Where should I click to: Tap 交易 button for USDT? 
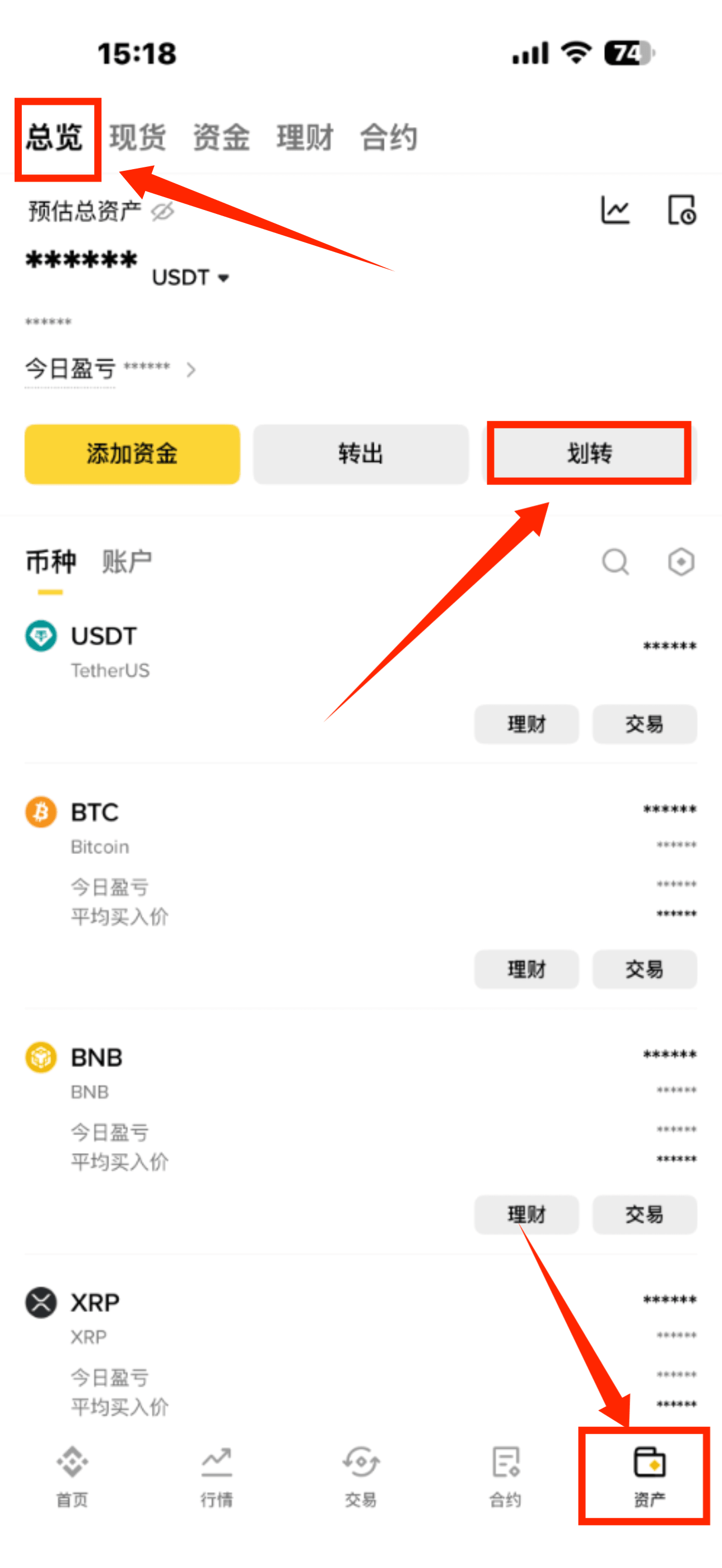[x=645, y=724]
